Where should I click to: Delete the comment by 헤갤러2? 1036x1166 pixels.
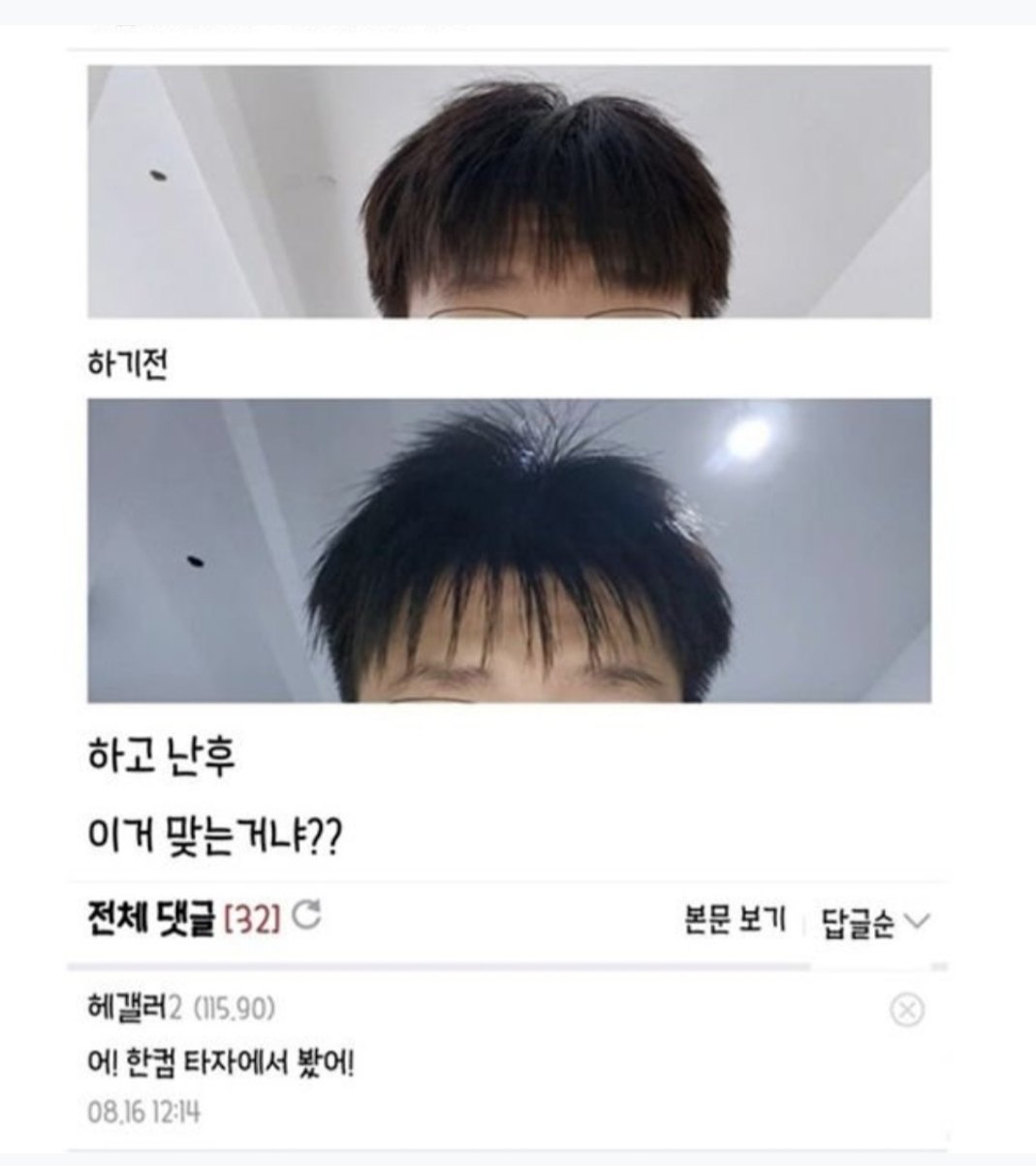coord(906,1010)
